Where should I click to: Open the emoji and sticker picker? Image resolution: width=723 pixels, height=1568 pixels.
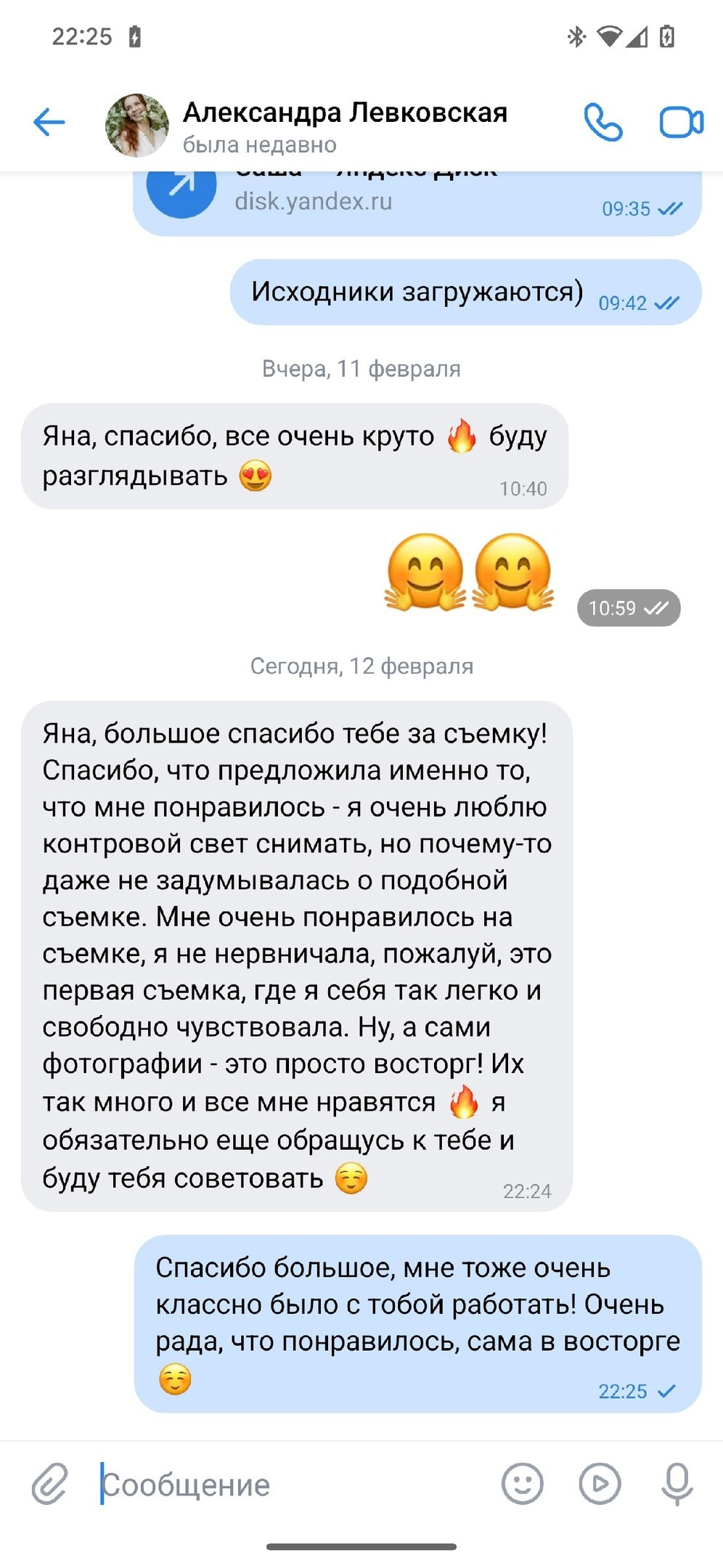tap(523, 1484)
